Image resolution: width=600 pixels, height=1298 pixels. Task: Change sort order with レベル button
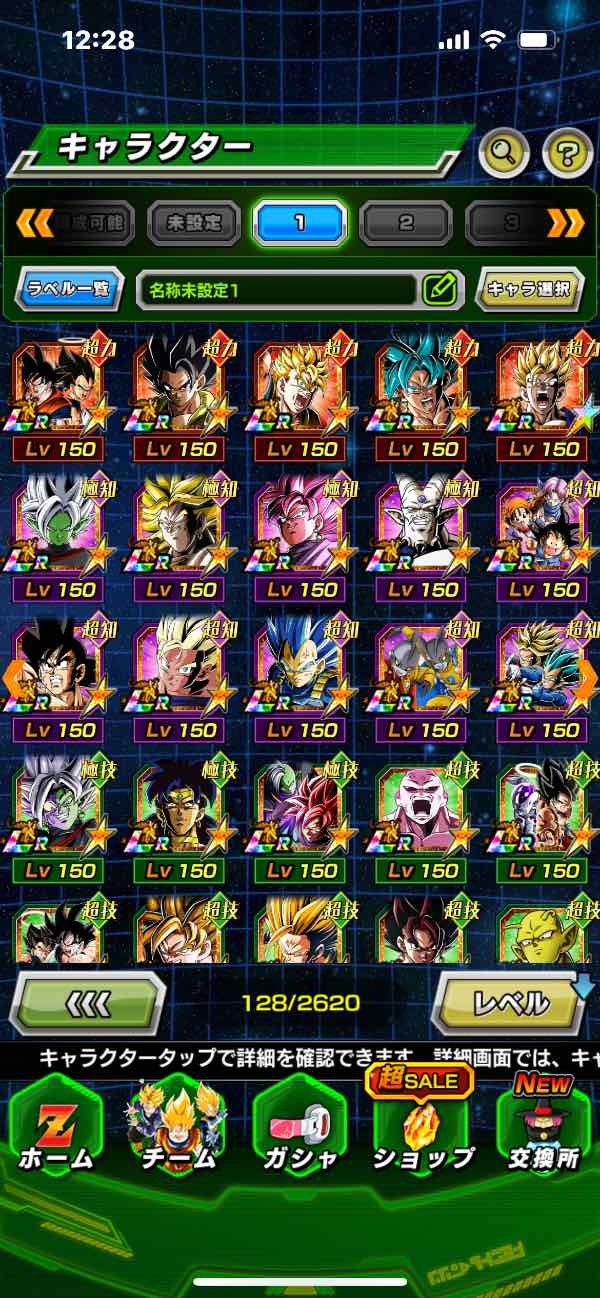click(510, 1001)
